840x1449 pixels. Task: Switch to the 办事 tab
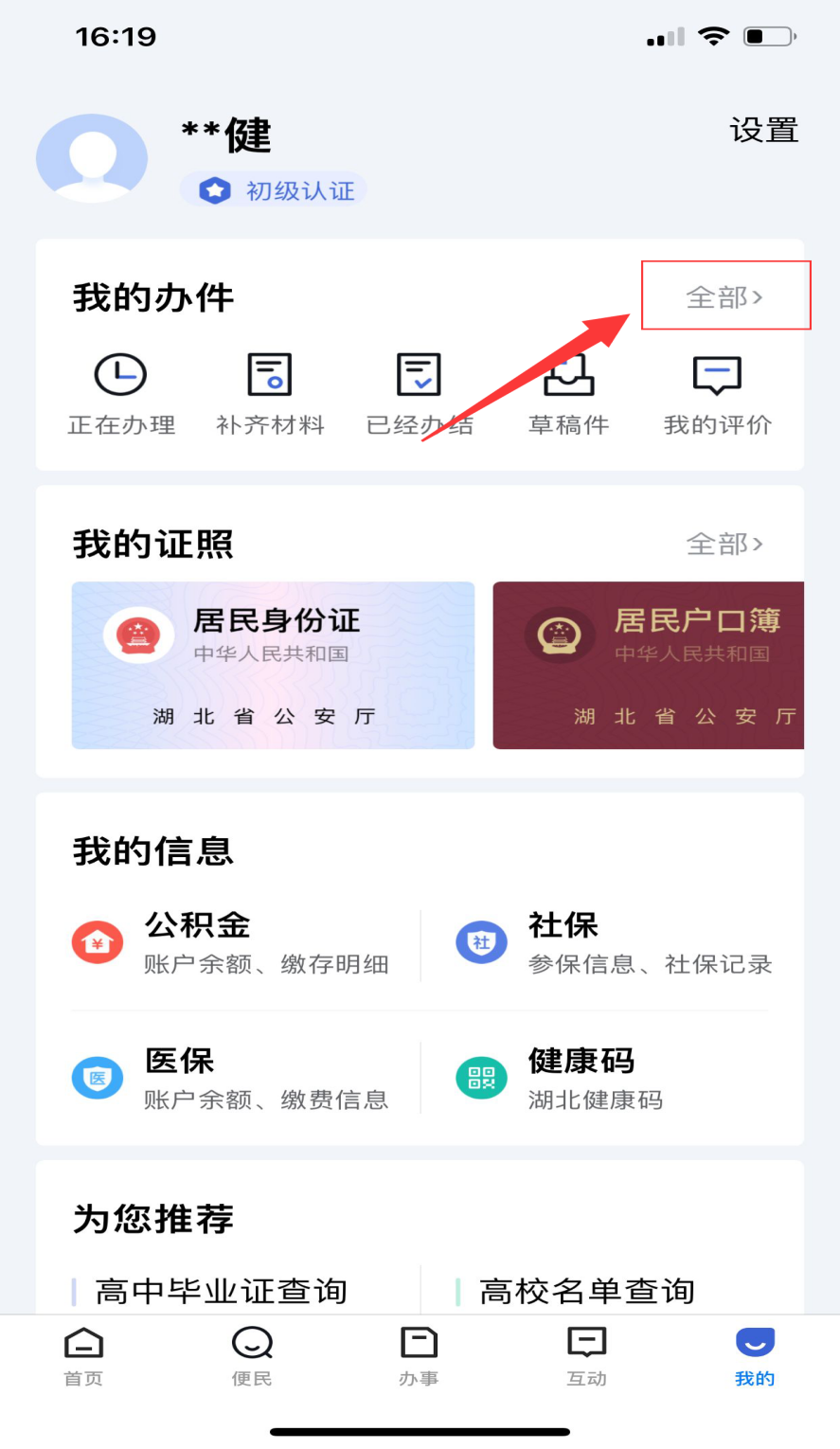click(x=419, y=1356)
